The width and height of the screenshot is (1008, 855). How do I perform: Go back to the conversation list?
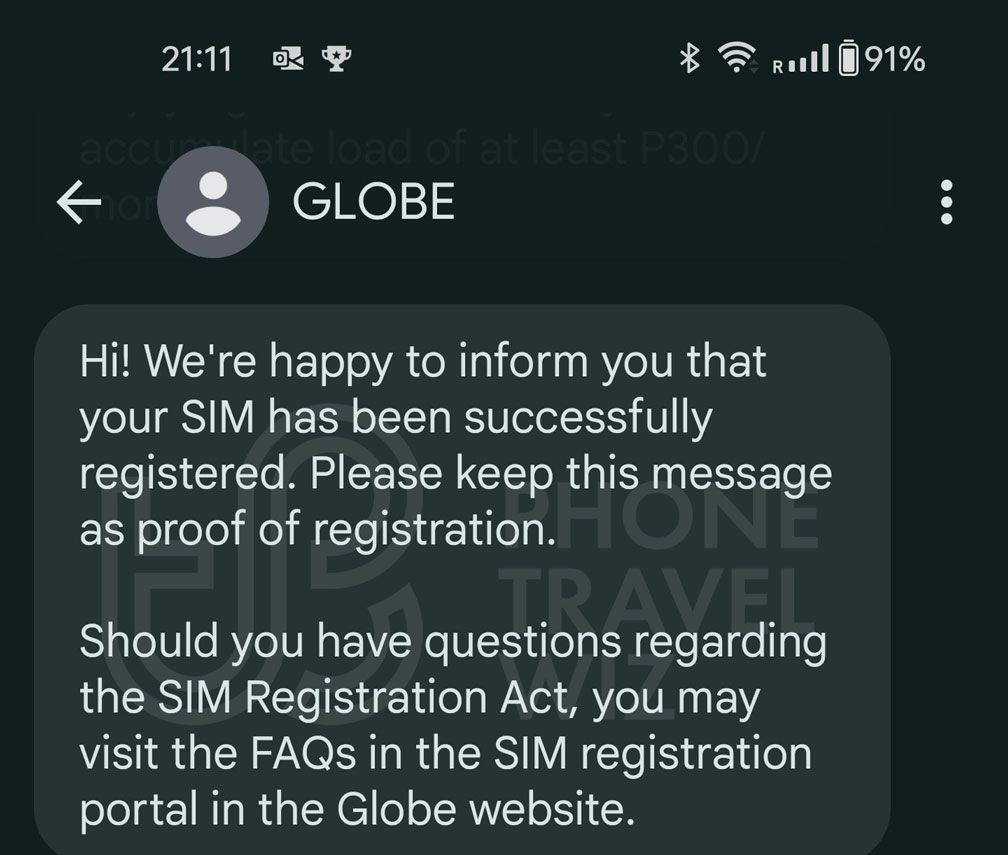point(79,203)
